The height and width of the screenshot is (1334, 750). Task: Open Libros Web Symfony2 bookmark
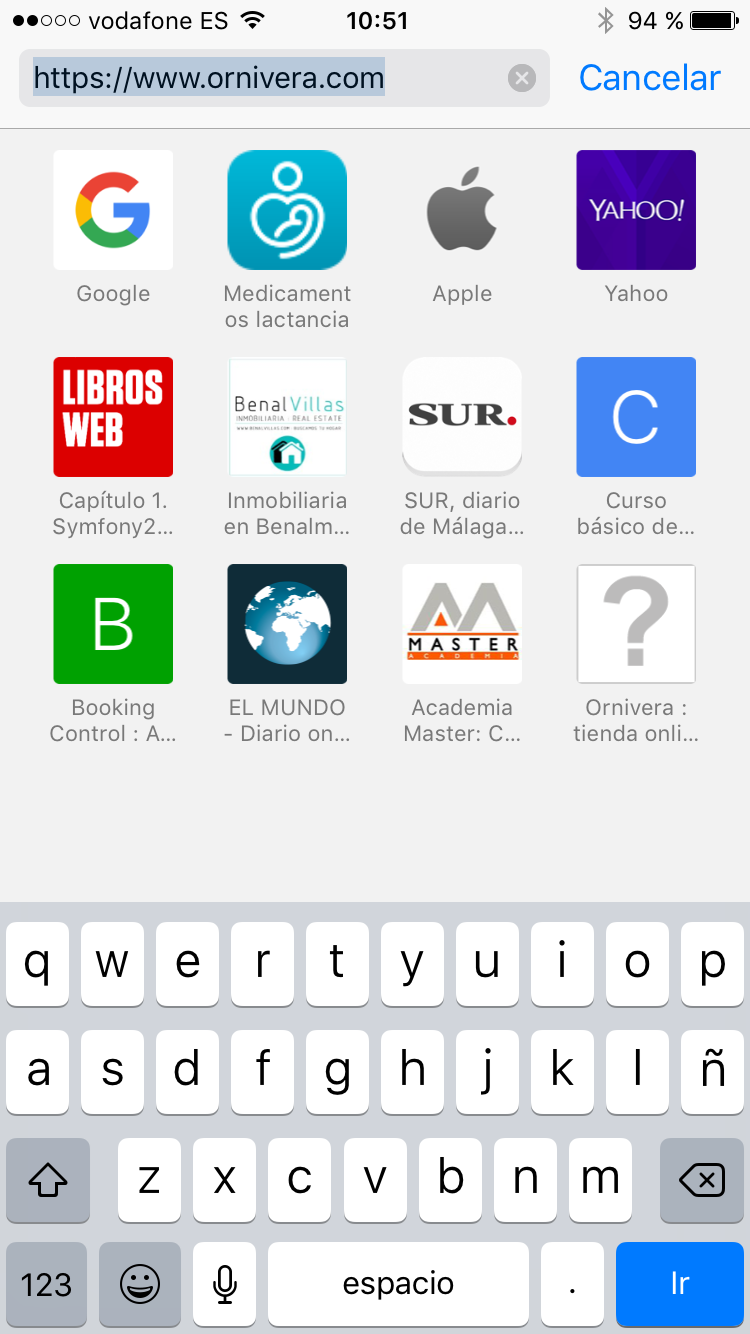[113, 417]
